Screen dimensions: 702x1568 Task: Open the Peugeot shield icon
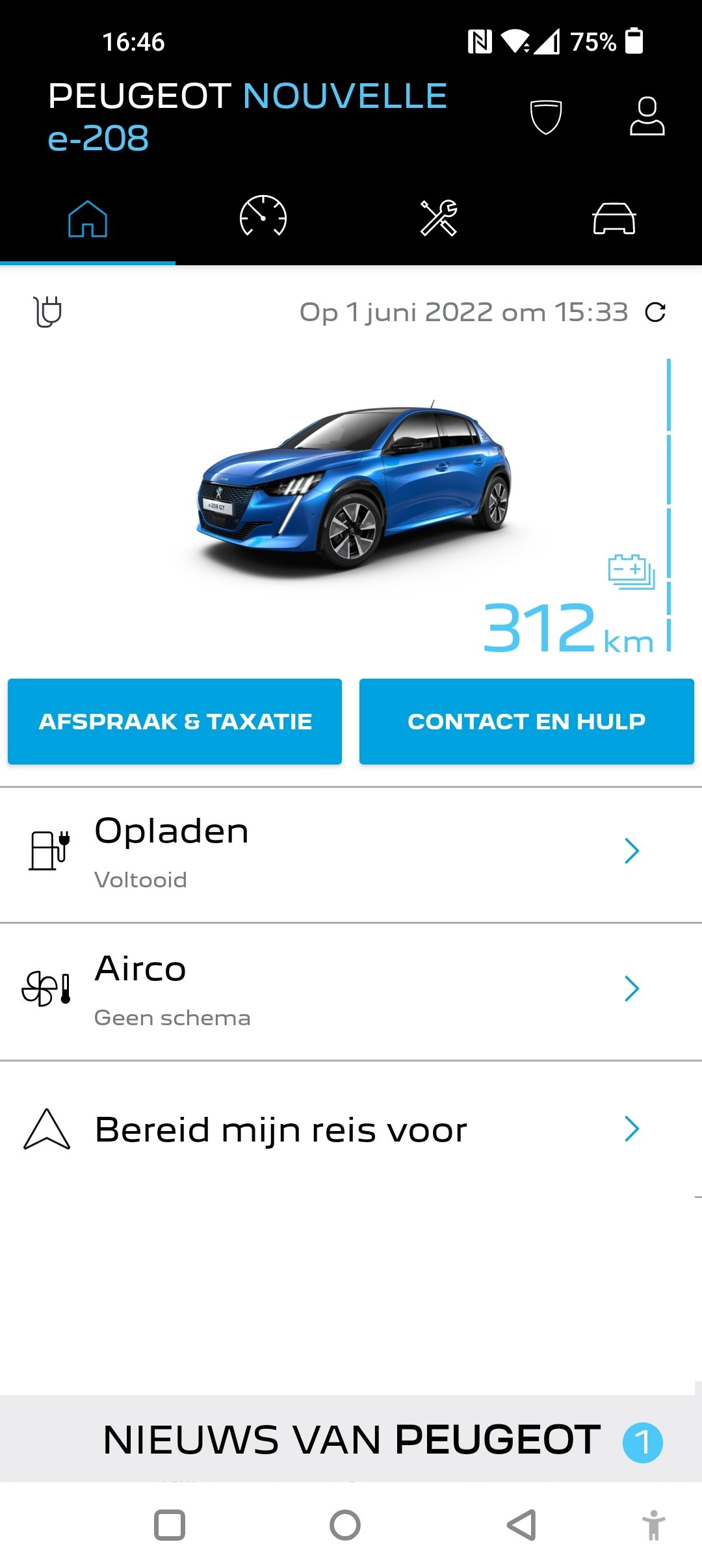click(x=545, y=117)
